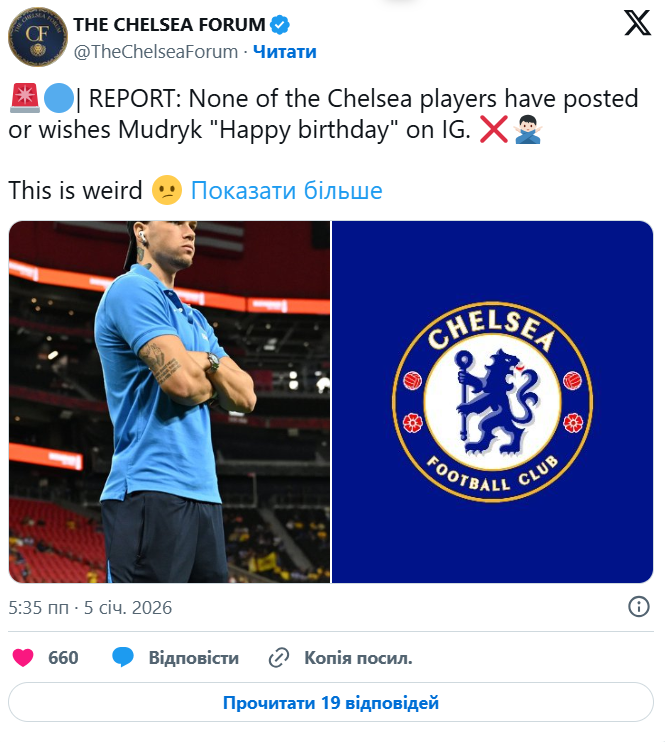This screenshot has width=665, height=742.
Task: Like the post with heart icon
Action: tap(24, 657)
